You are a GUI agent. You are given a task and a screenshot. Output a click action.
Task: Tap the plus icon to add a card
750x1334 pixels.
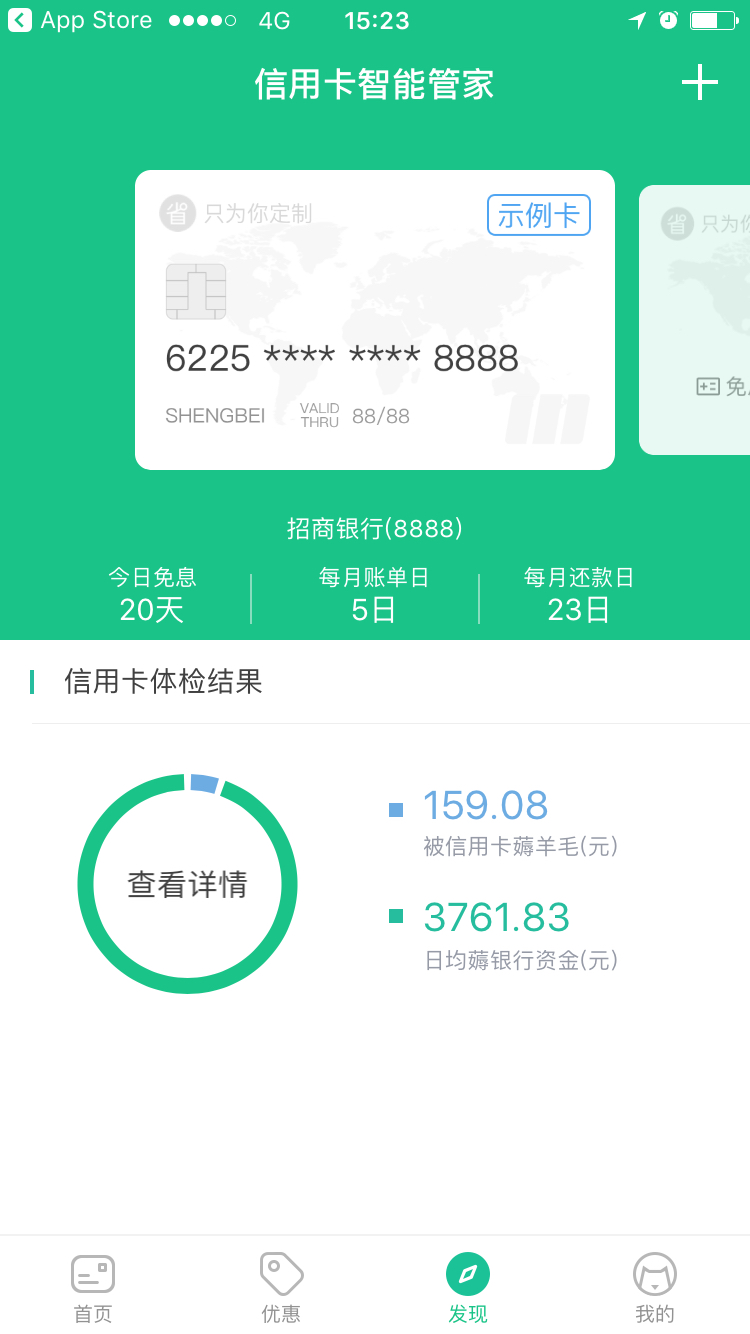[x=700, y=82]
